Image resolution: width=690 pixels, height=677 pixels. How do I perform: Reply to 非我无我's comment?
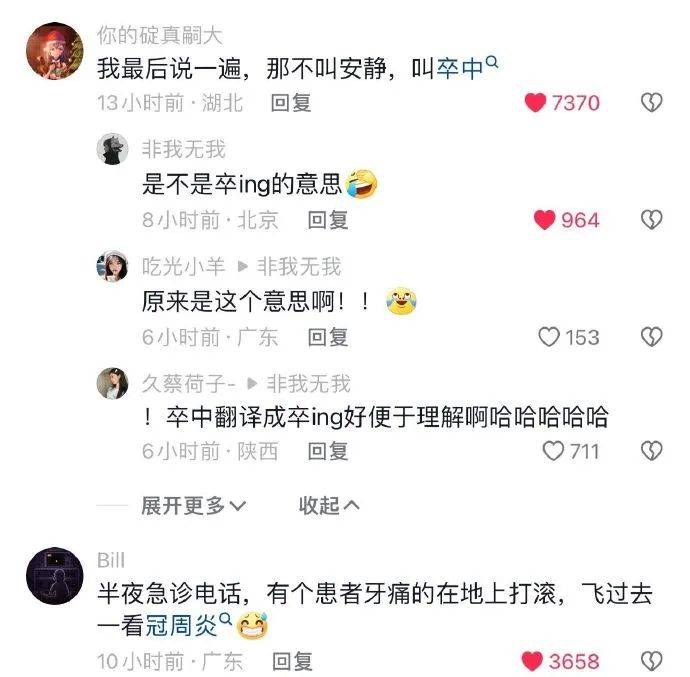click(327, 220)
